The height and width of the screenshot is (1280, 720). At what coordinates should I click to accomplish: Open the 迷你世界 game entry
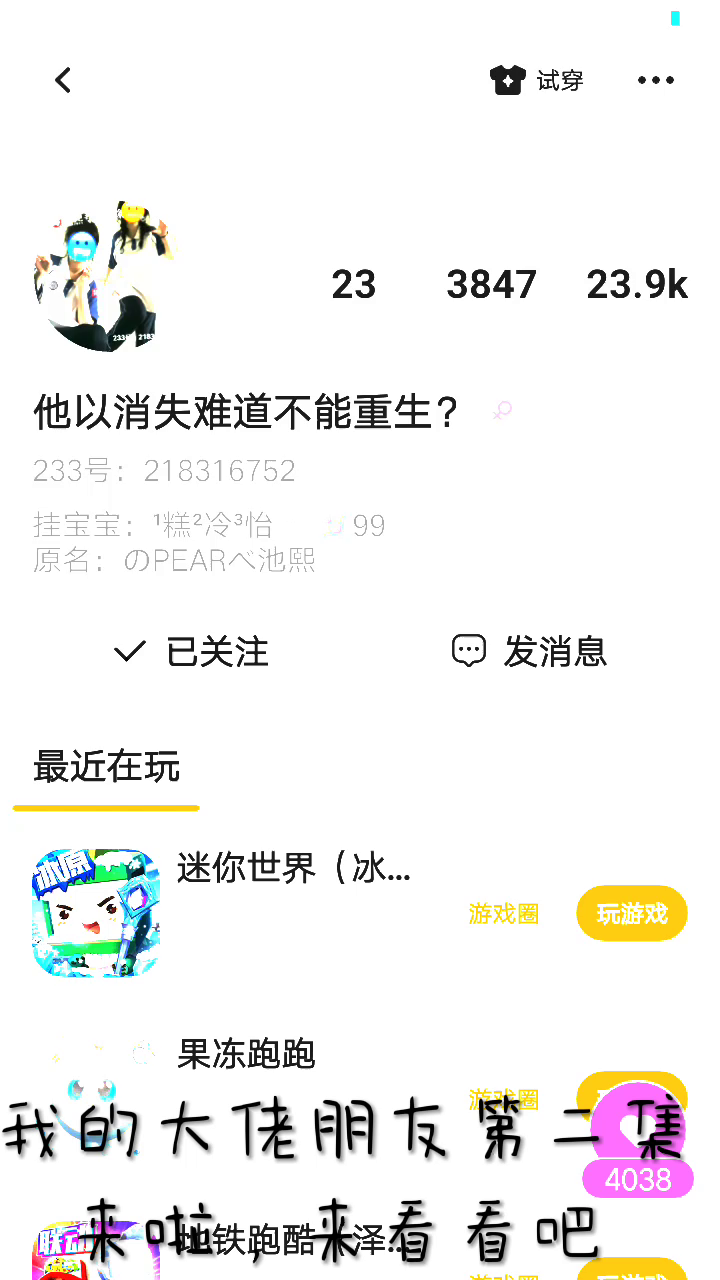pos(294,868)
